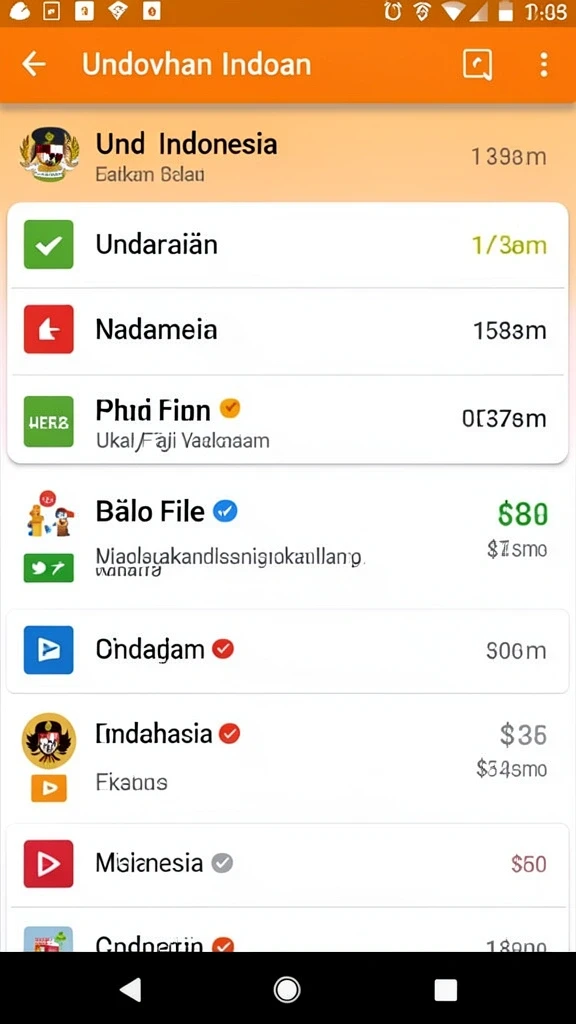This screenshot has width=576, height=1024.
Task: Open the Cndagam card
Action: tap(288, 650)
